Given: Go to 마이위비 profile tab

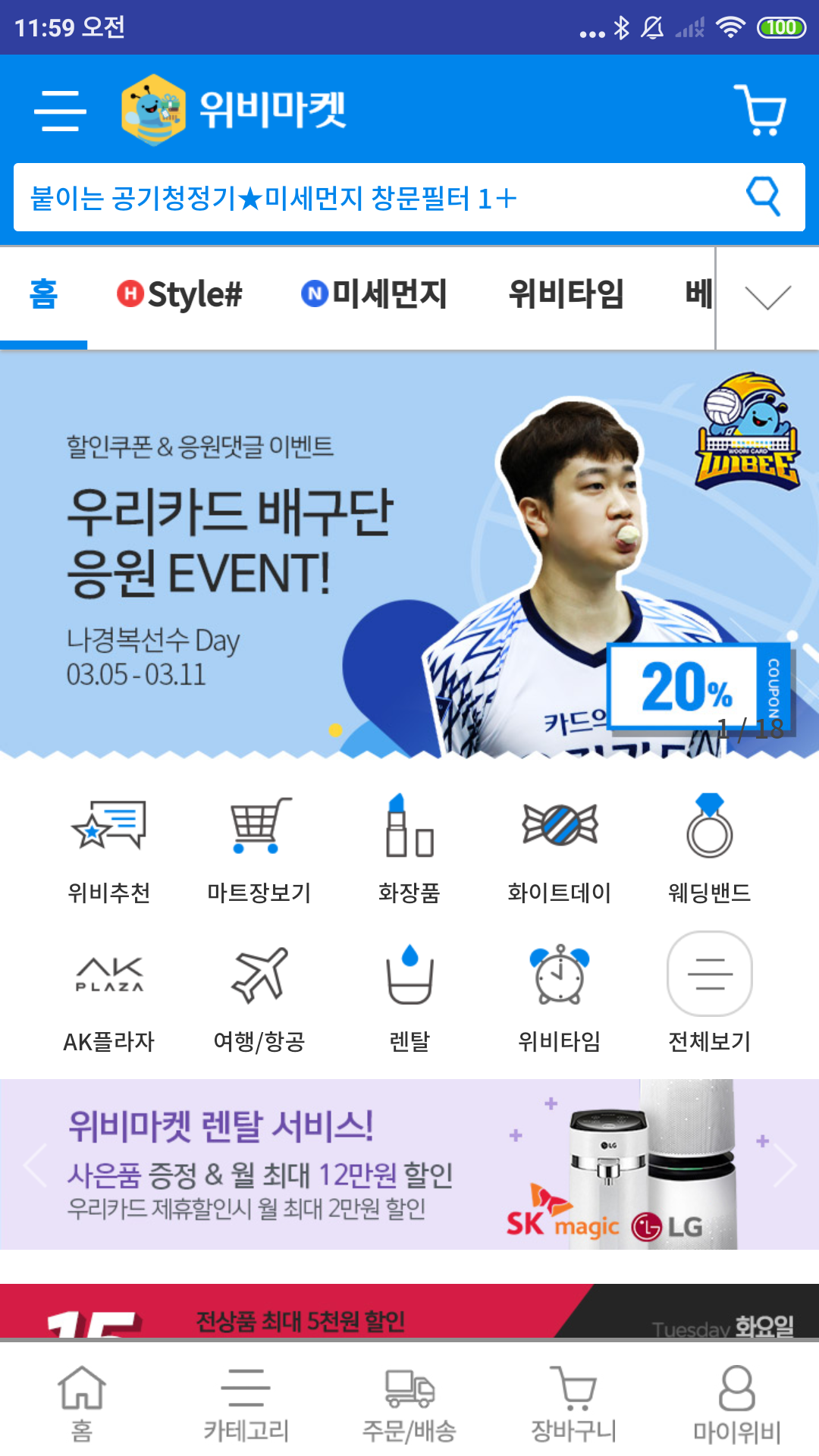Looking at the screenshot, I should click(736, 1403).
